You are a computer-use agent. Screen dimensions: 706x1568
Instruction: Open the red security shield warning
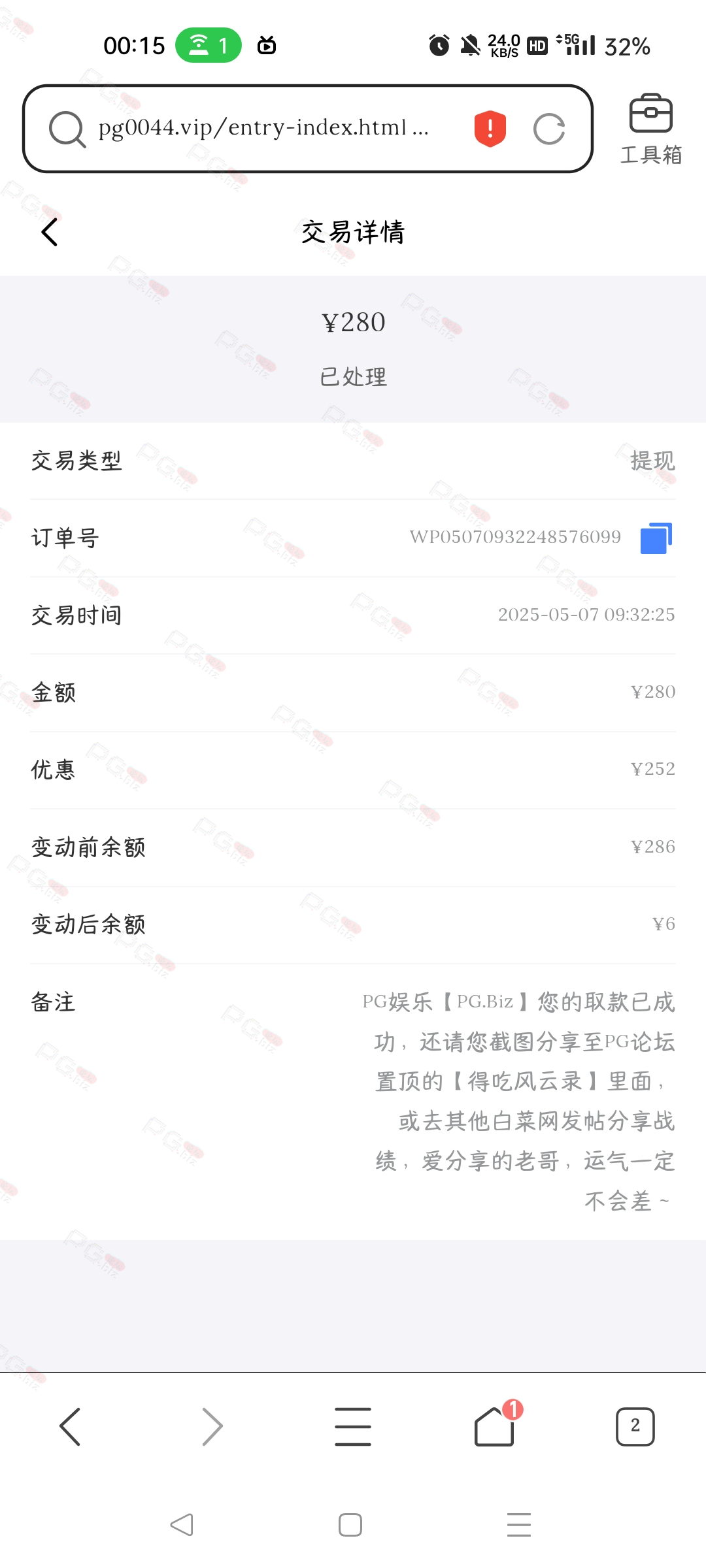(490, 128)
